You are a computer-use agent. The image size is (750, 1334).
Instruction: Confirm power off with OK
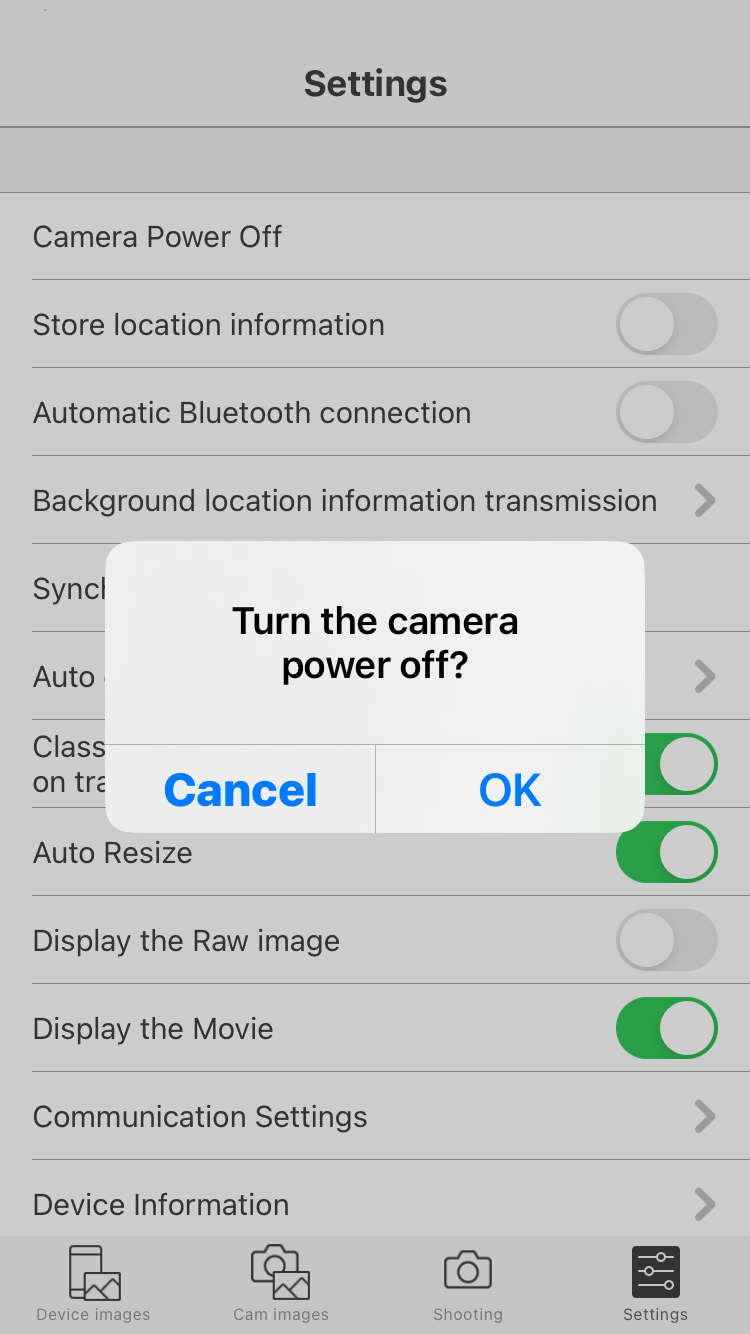(510, 789)
